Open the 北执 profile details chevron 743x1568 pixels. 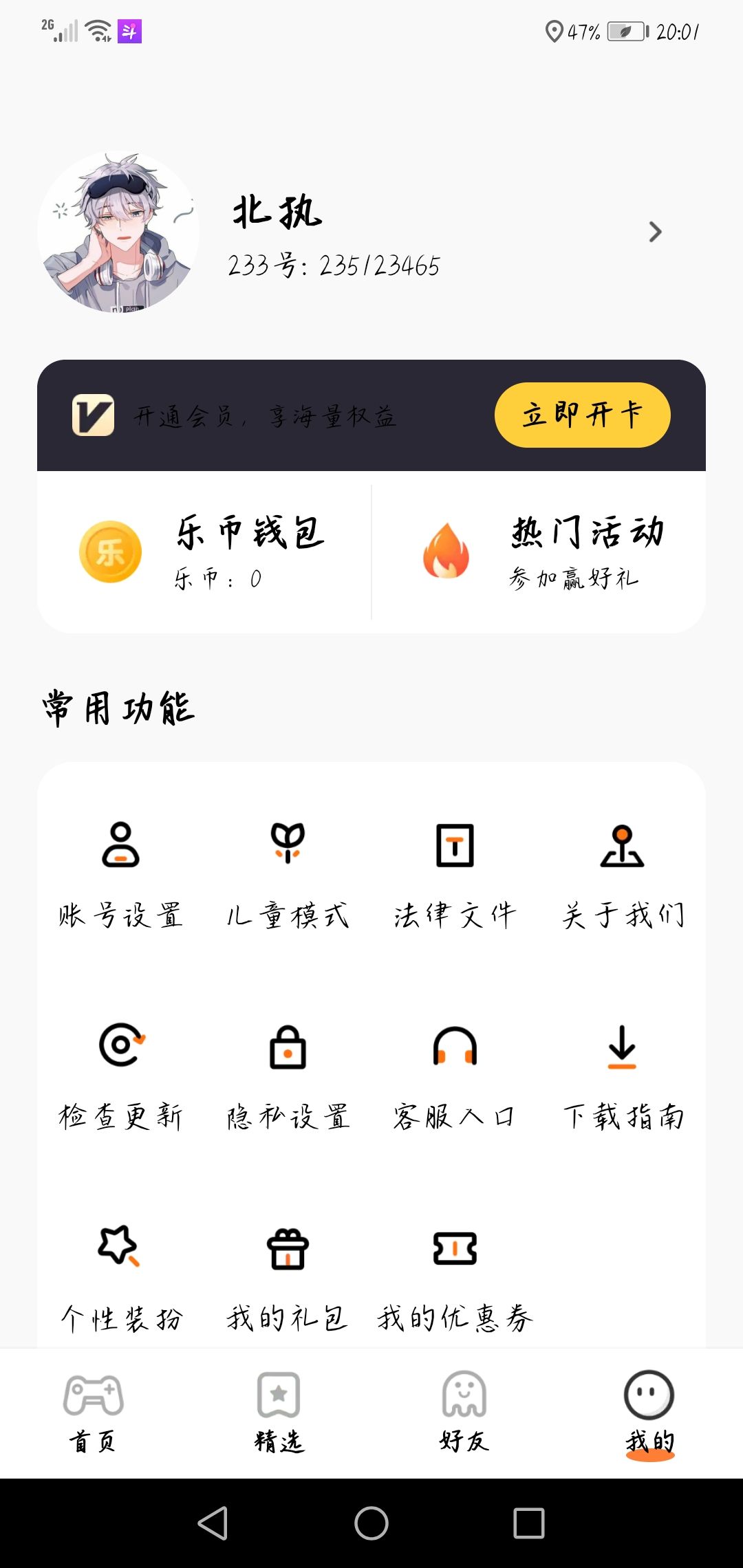point(655,232)
